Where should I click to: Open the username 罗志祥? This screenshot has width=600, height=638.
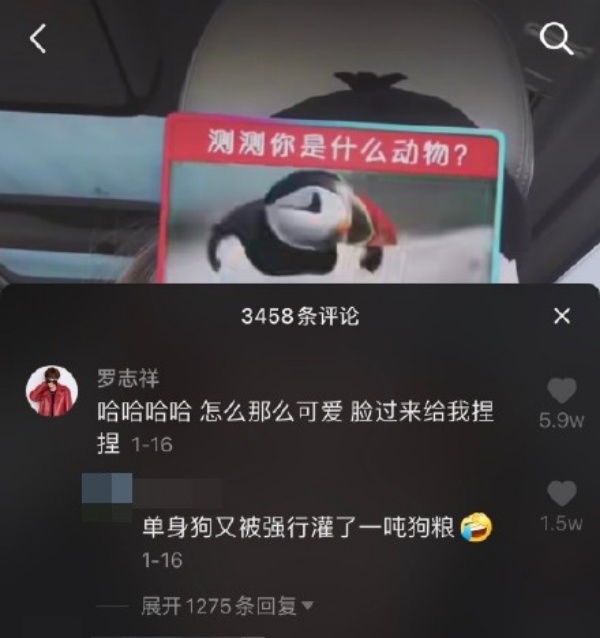[x=128, y=378]
